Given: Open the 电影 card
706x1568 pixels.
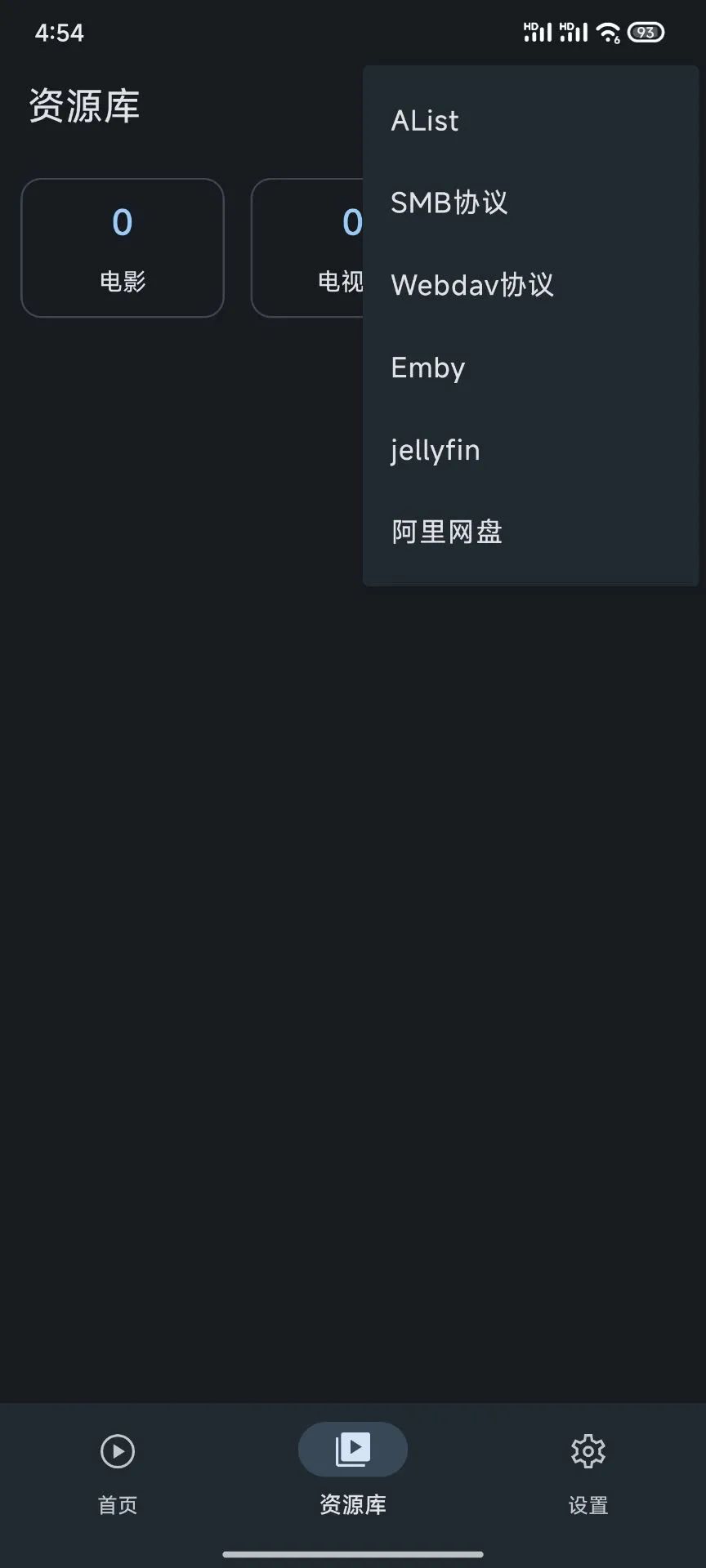Looking at the screenshot, I should (123, 247).
